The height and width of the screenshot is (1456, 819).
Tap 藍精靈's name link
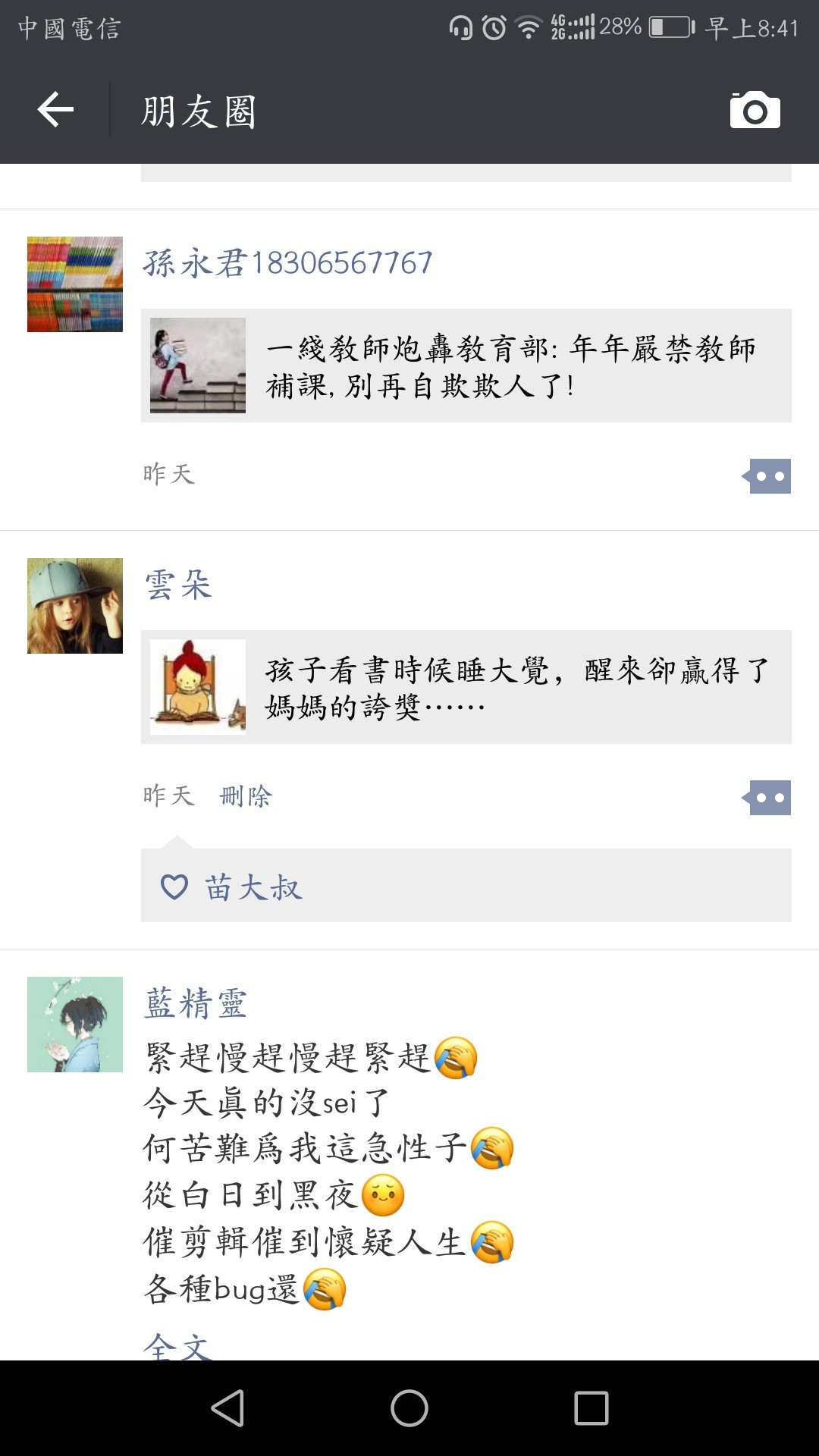[196, 1004]
